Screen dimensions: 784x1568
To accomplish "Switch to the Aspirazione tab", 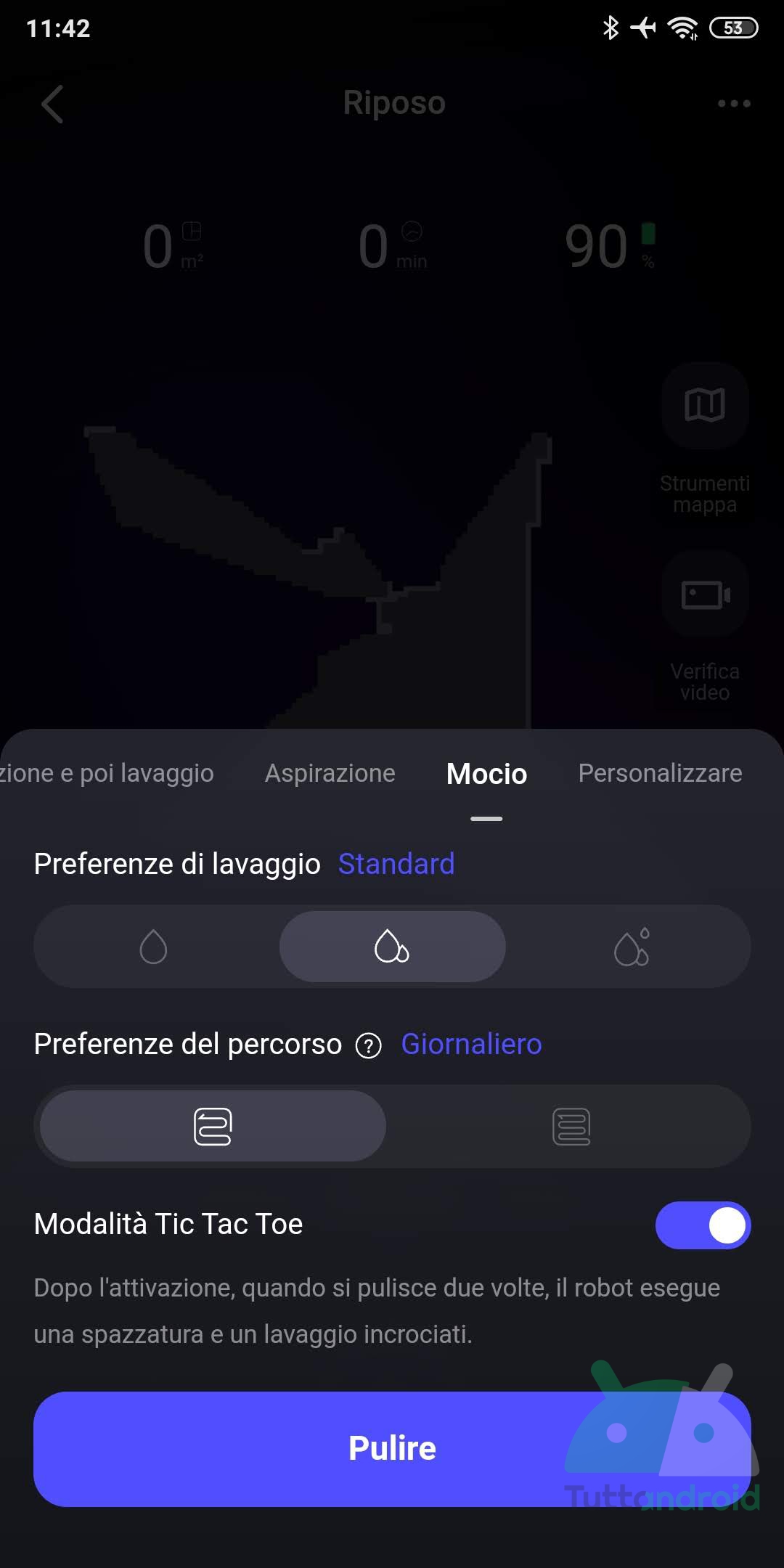I will [x=330, y=773].
